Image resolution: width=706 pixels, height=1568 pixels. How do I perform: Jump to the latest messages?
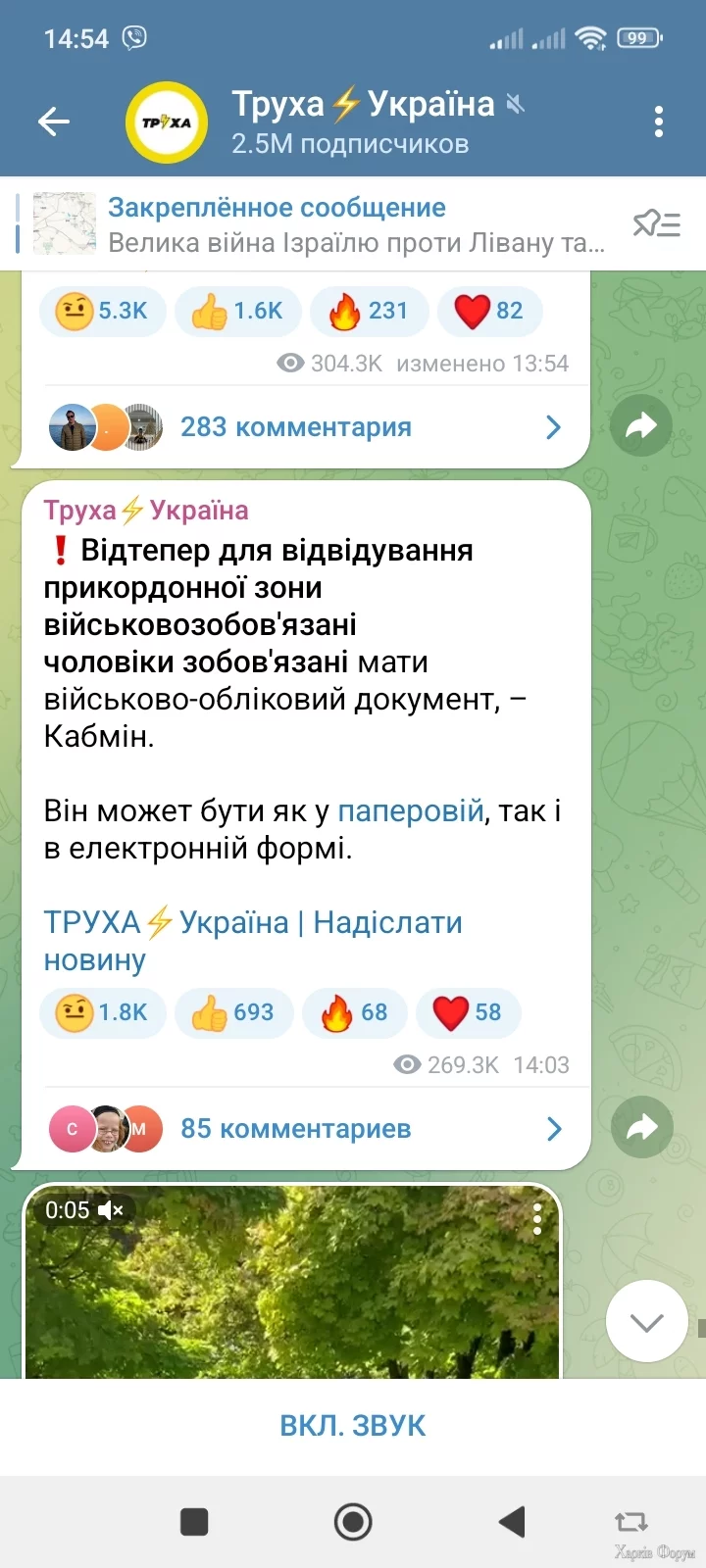(646, 1321)
